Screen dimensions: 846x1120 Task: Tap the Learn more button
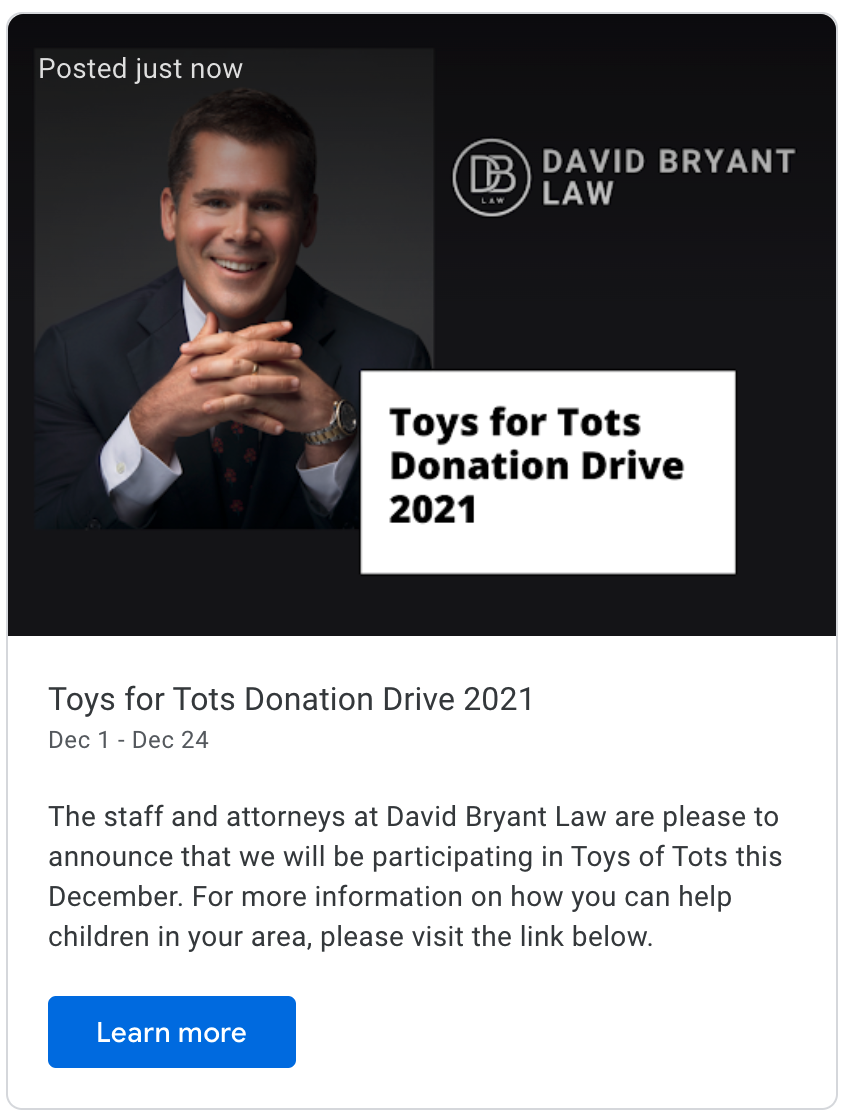(x=171, y=1032)
